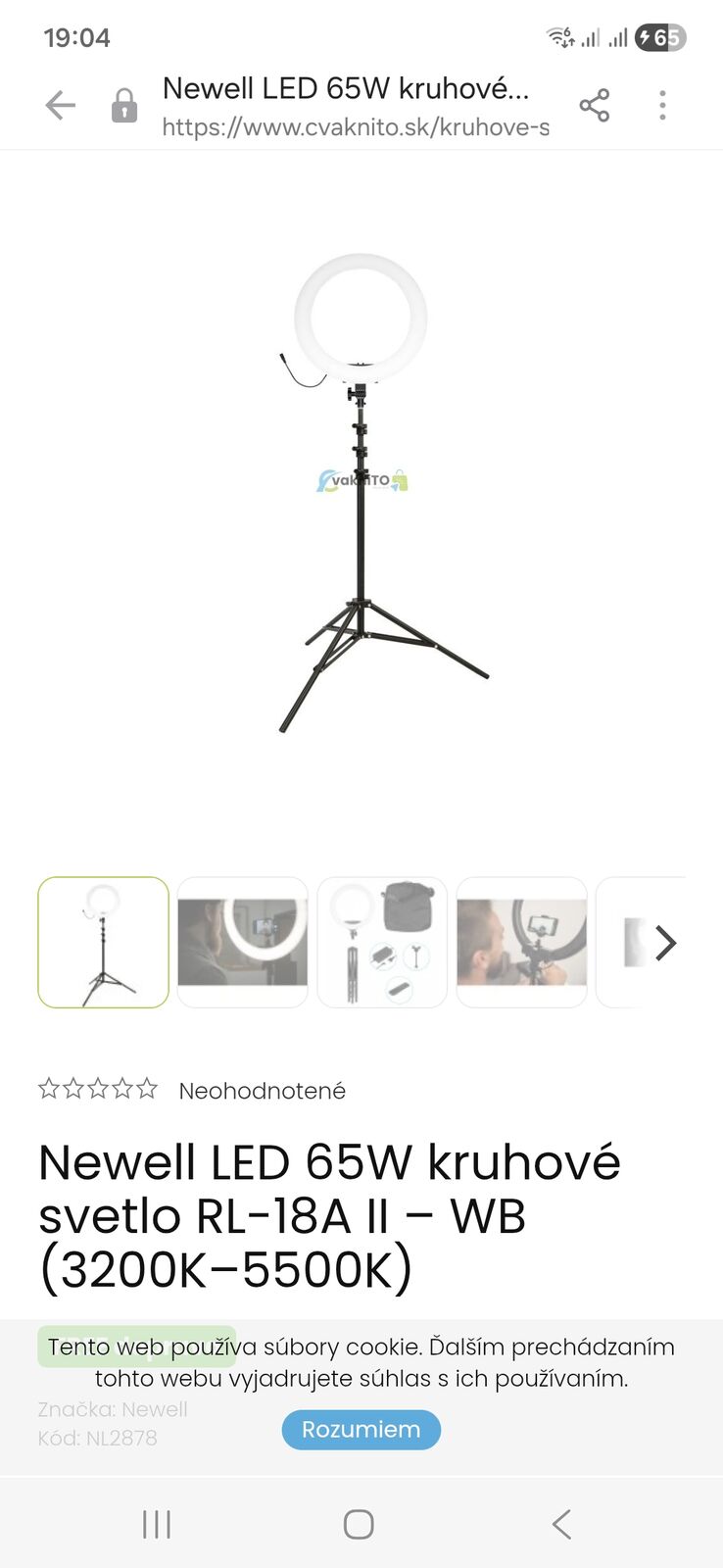Show next gallery thumbnails with the arrow
Viewport: 723px width, 1568px height.
666,943
